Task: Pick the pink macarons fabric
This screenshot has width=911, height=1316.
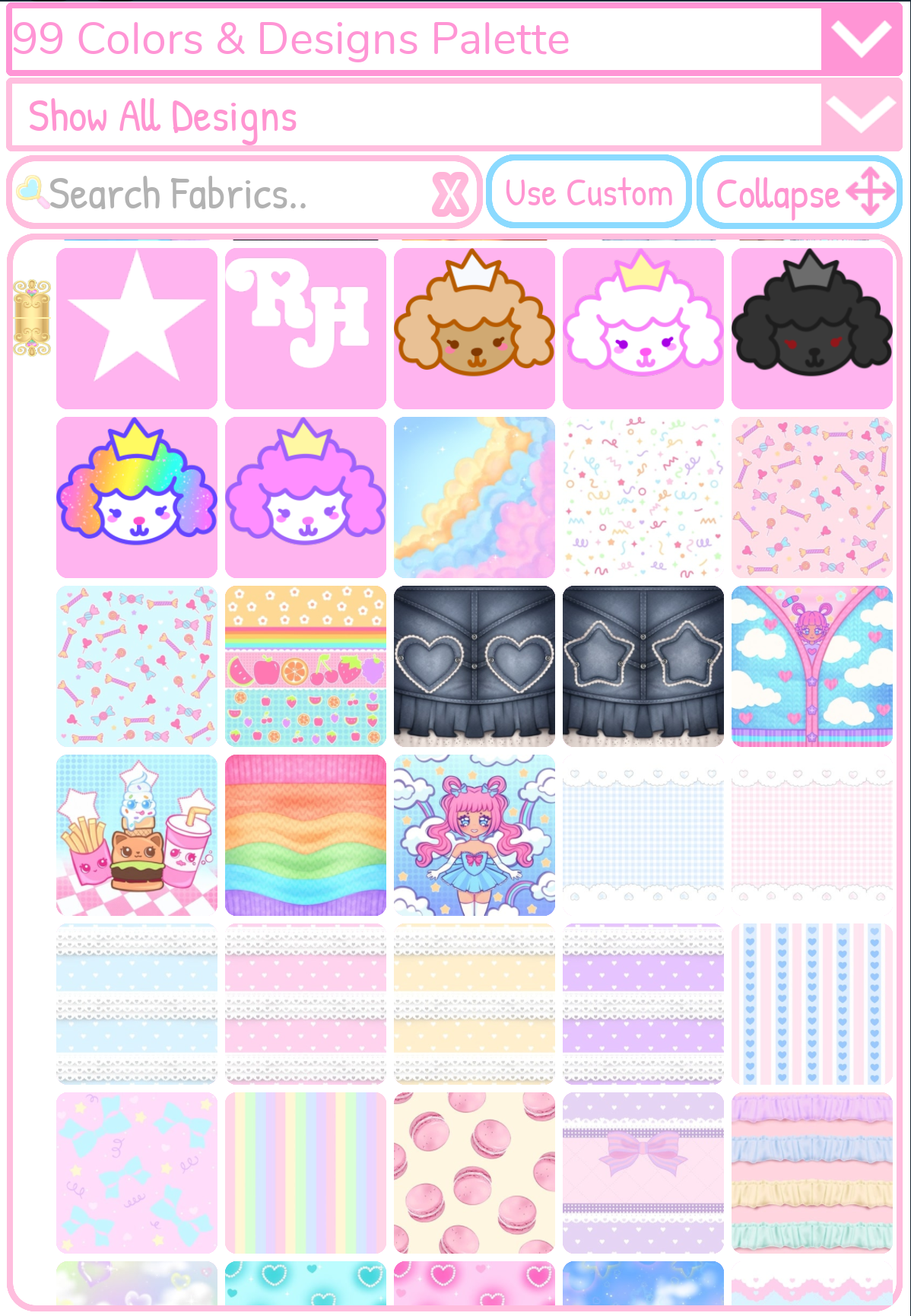Action: [475, 1172]
